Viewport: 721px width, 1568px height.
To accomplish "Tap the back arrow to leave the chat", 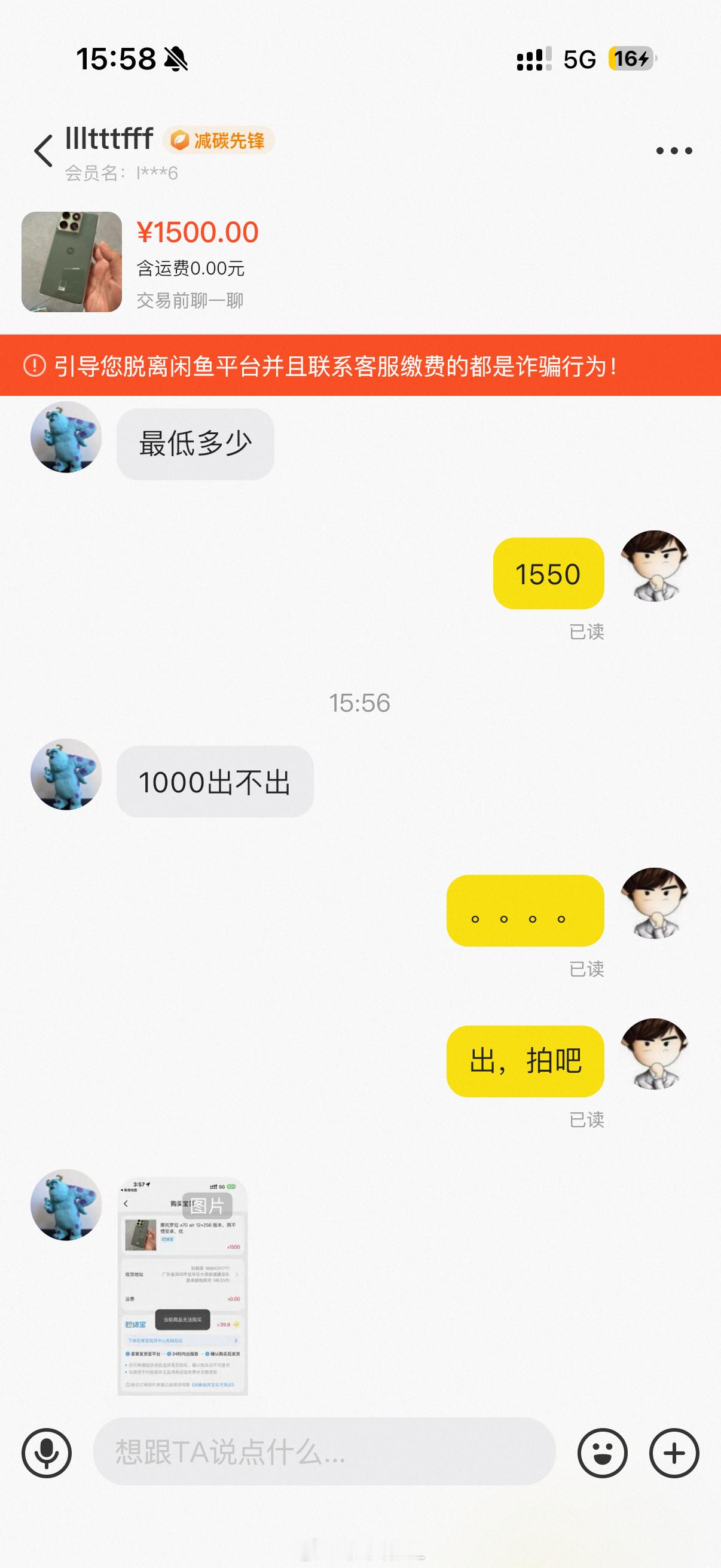I will [41, 149].
